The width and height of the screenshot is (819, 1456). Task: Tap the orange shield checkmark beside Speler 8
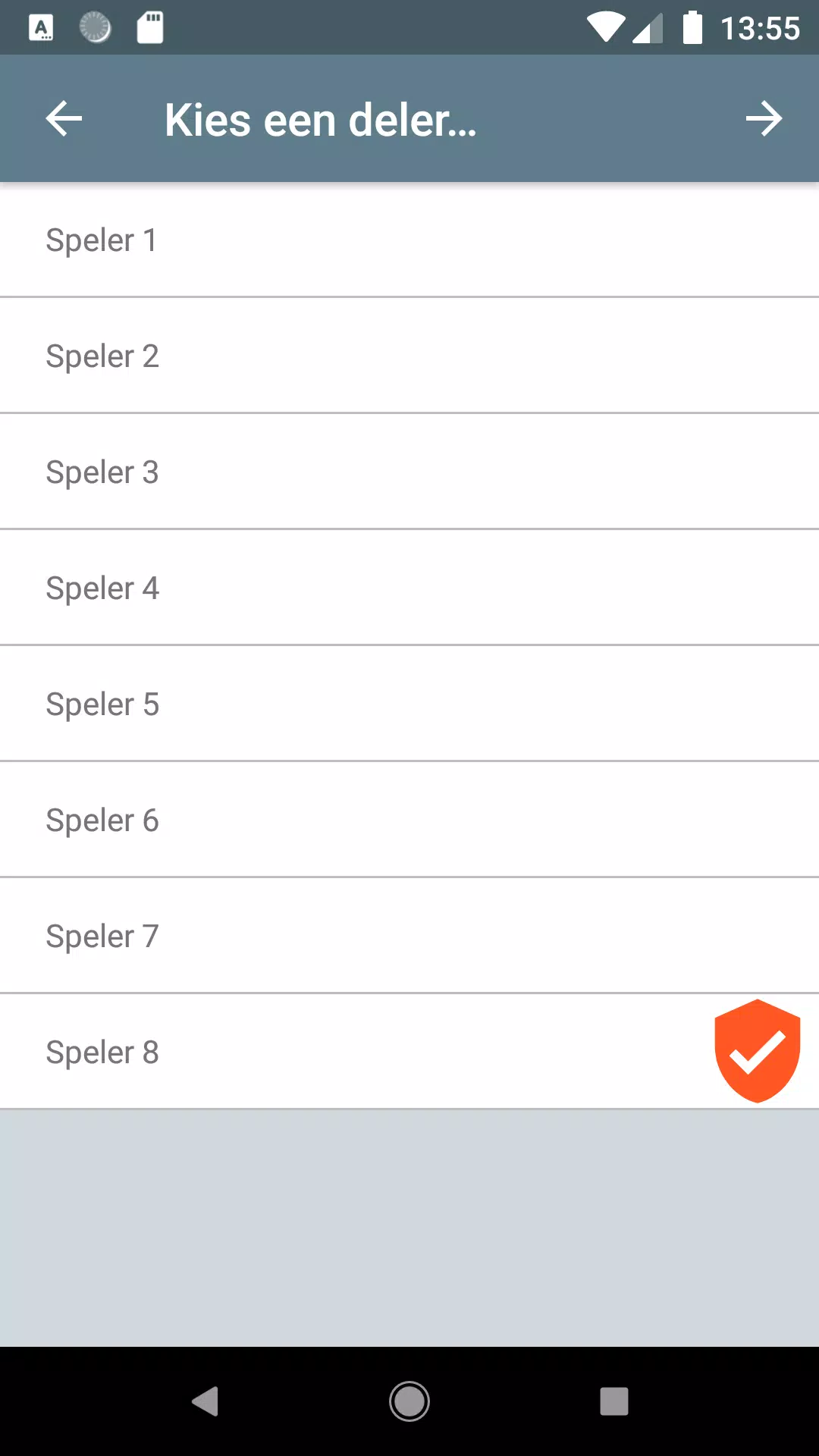coord(756,1050)
